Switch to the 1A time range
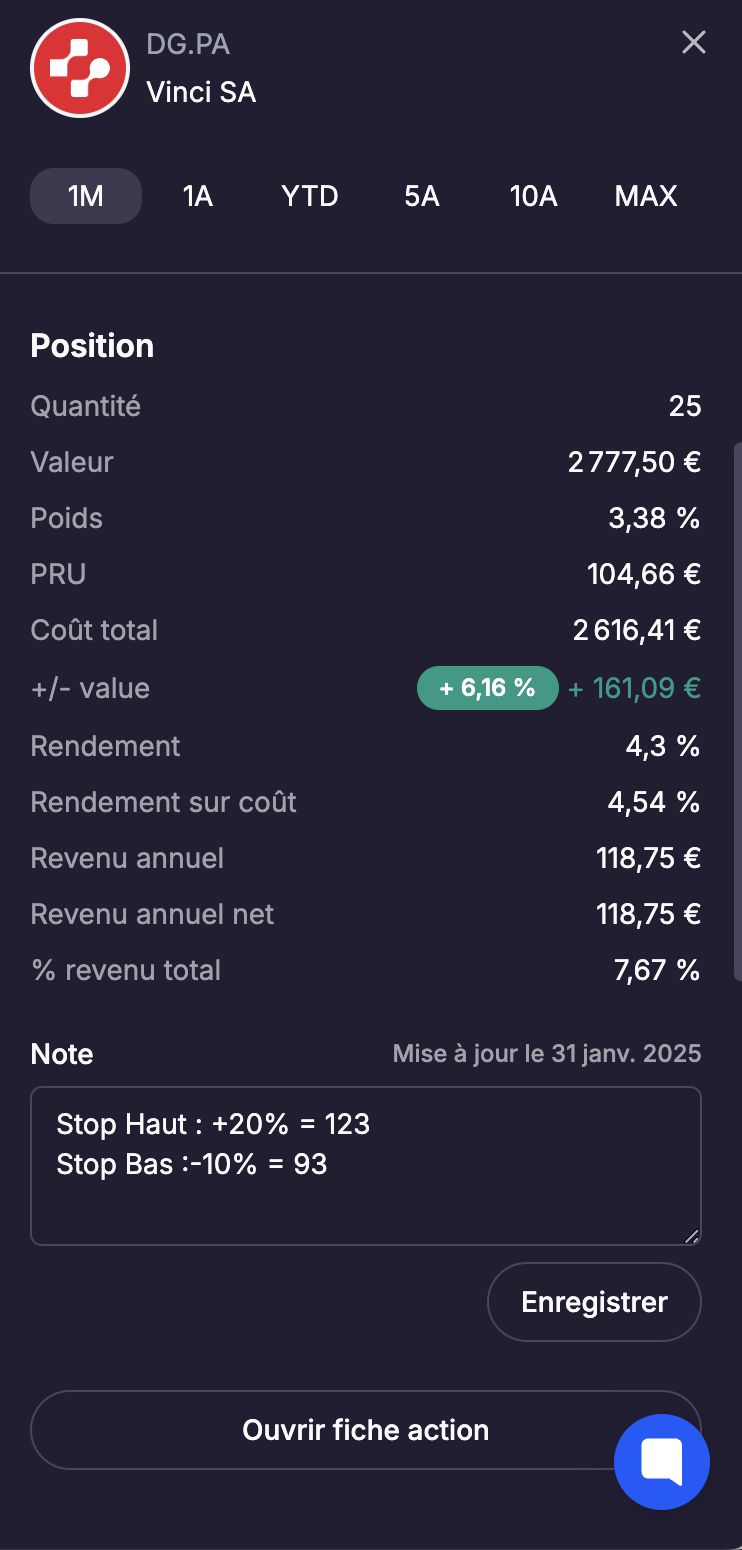This screenshot has height=1550, width=742. click(x=198, y=196)
